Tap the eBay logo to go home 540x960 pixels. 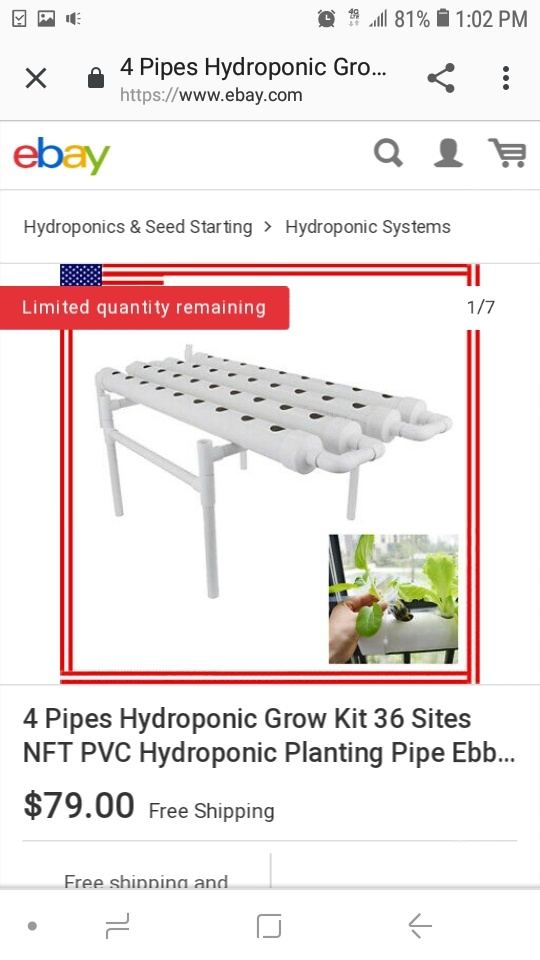coord(61,156)
